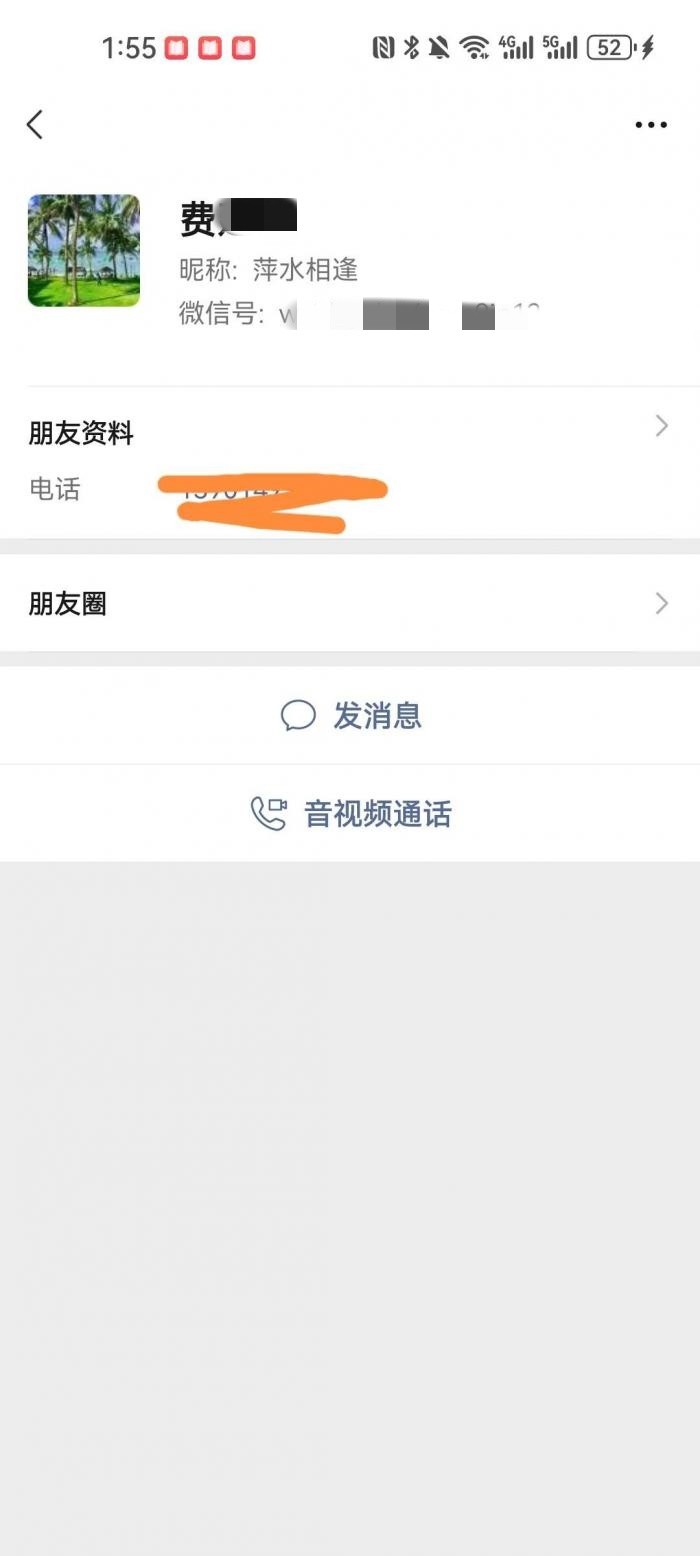This screenshot has height=1556, width=700.
Task: View the contact's palm tree avatar
Action: pyautogui.click(x=84, y=251)
